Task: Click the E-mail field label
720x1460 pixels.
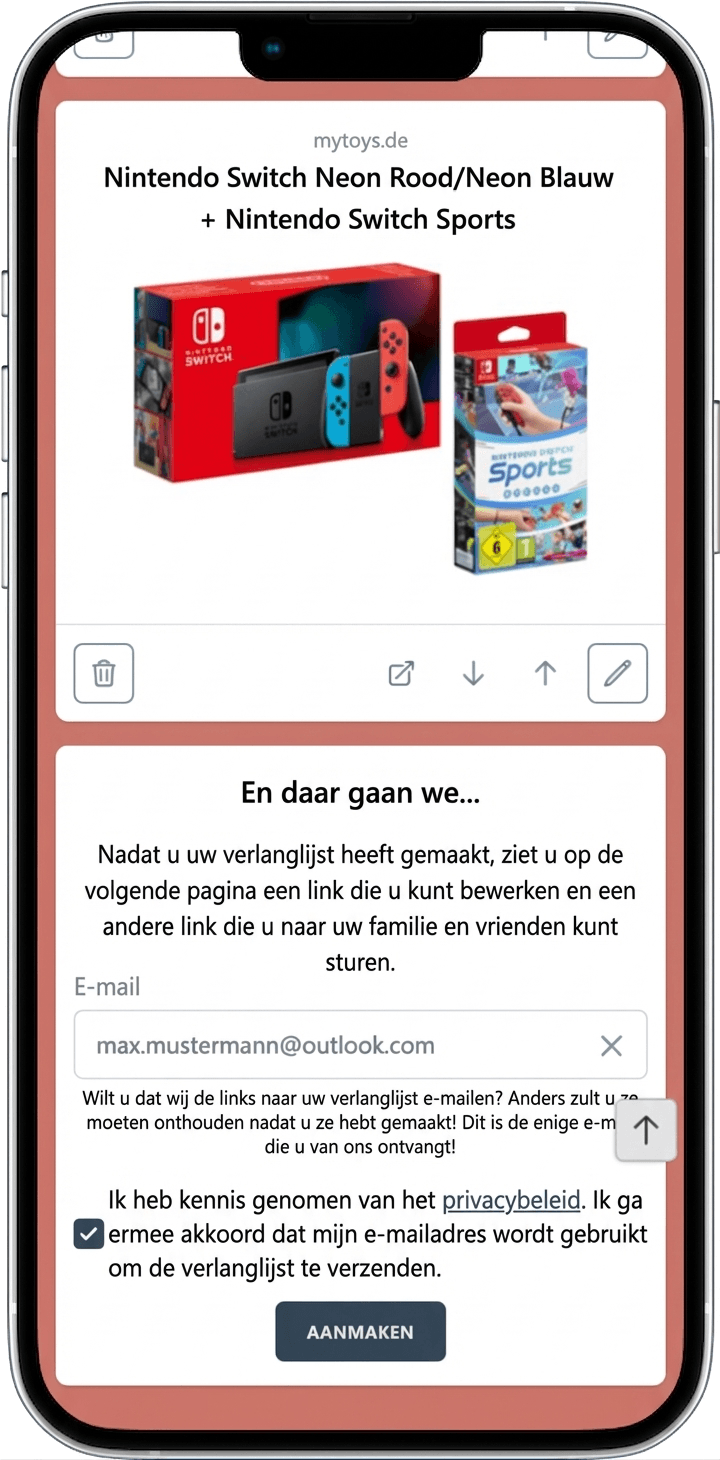Action: click(104, 987)
